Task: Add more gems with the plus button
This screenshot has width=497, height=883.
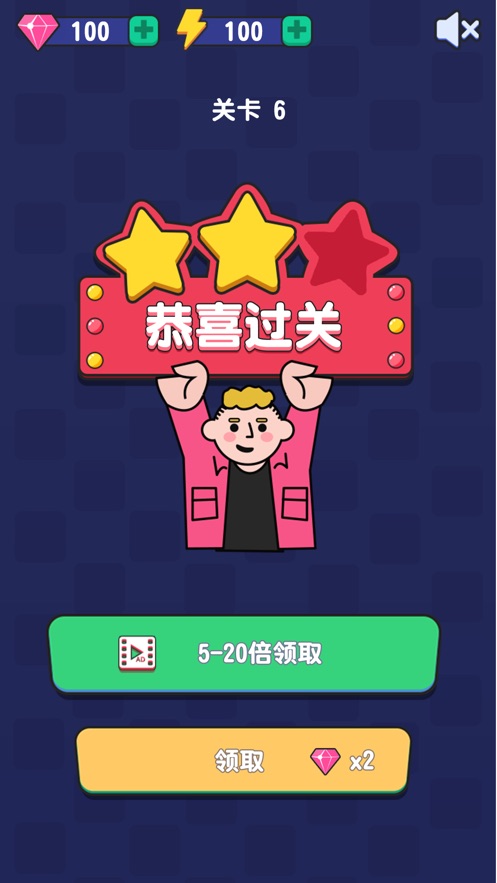Action: point(144,31)
